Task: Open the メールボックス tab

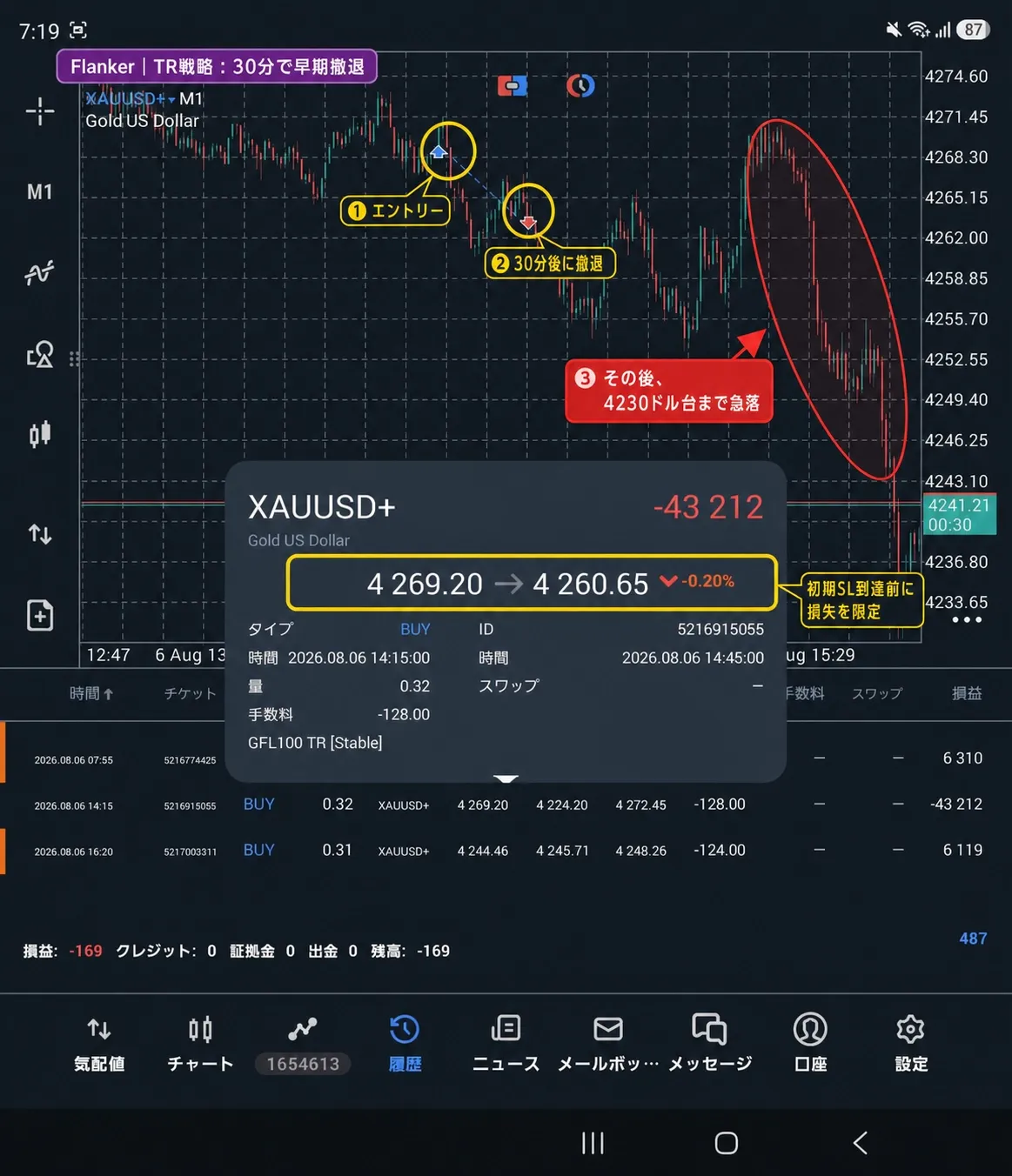Action: pyautogui.click(x=607, y=1044)
